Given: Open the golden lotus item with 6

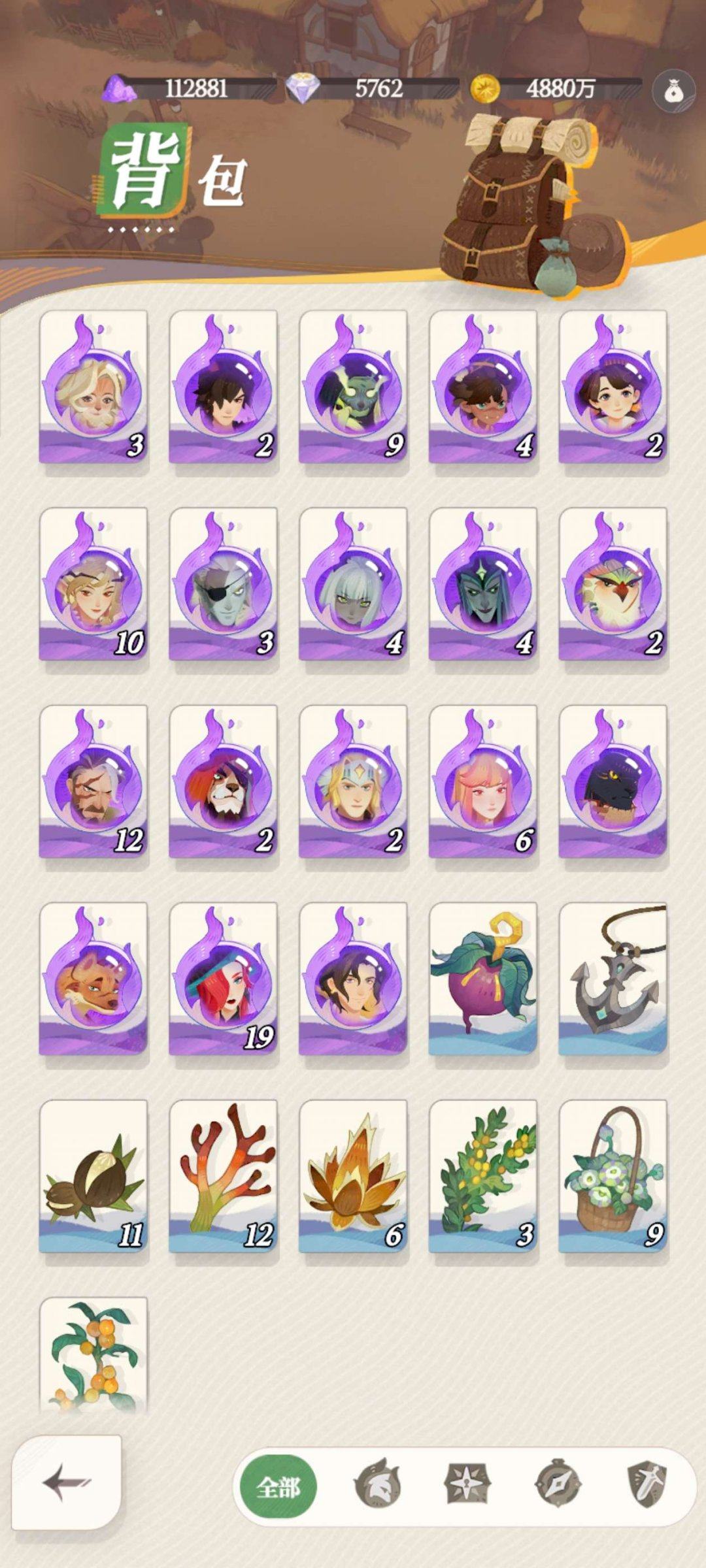Looking at the screenshot, I should click(x=353, y=1176).
